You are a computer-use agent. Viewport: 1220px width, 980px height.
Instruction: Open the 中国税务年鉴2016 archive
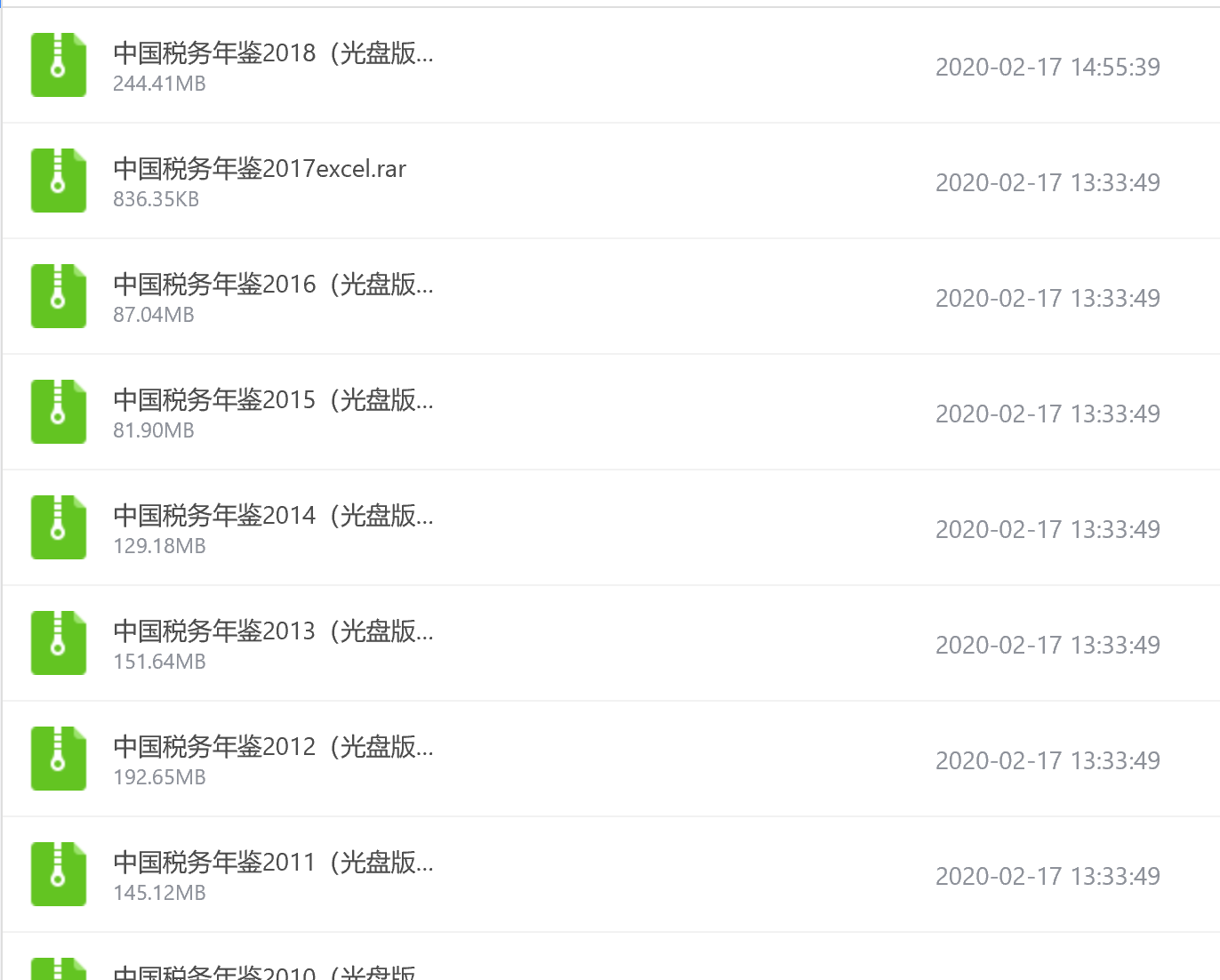pyautogui.click(x=273, y=285)
